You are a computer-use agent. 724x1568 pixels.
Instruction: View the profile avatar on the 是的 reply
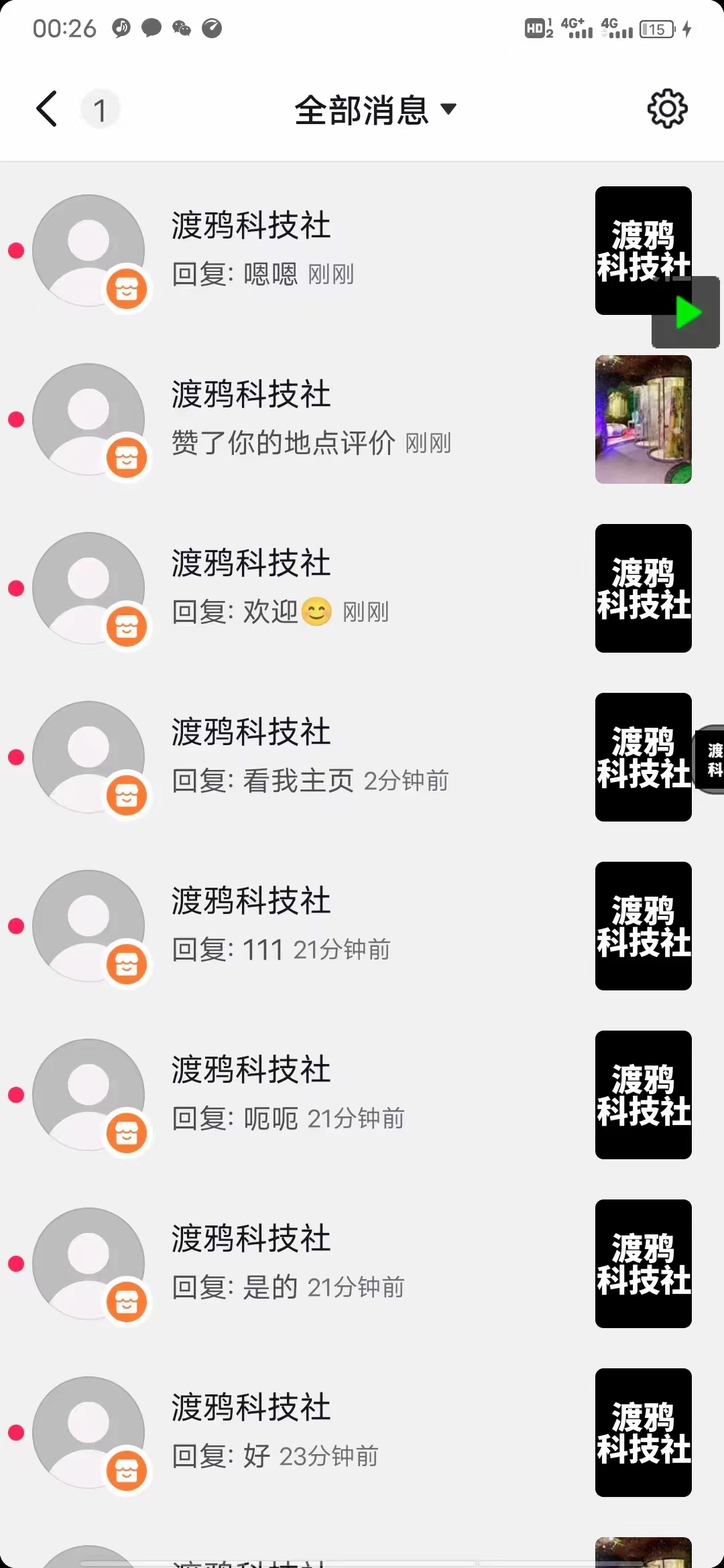(88, 1264)
